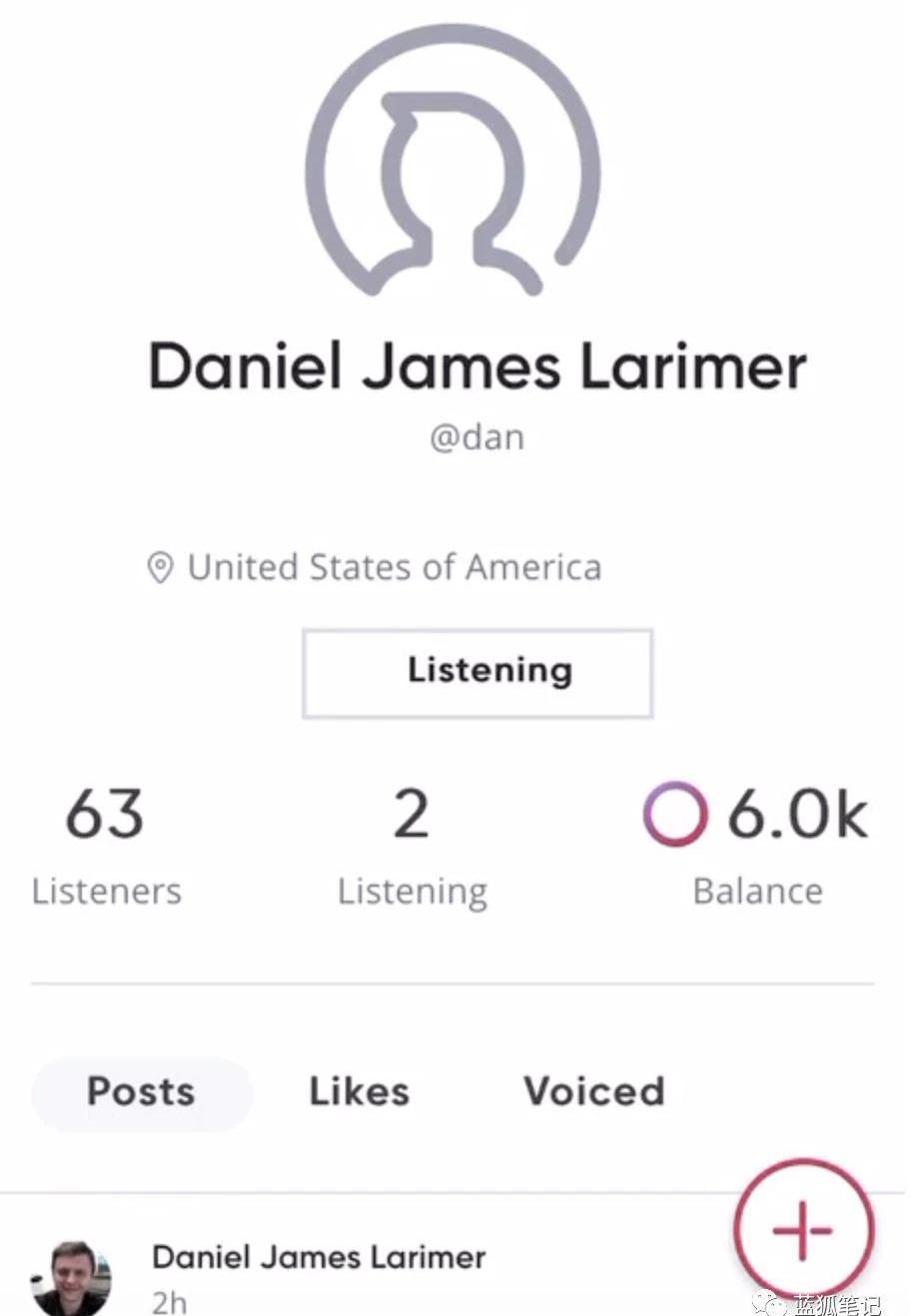View the 63 Listeners list

pos(106,845)
